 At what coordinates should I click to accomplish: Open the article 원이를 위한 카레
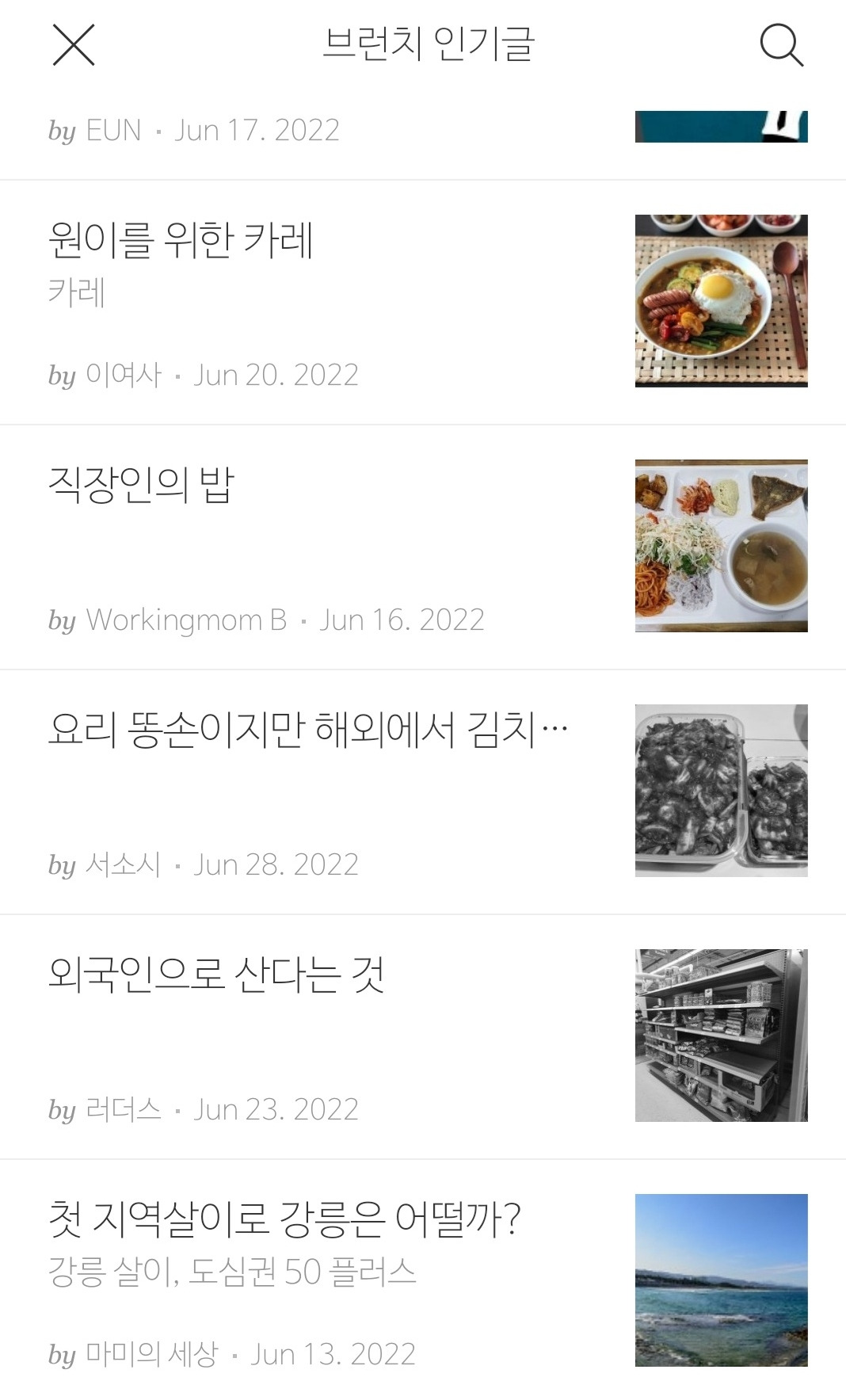[x=181, y=240]
